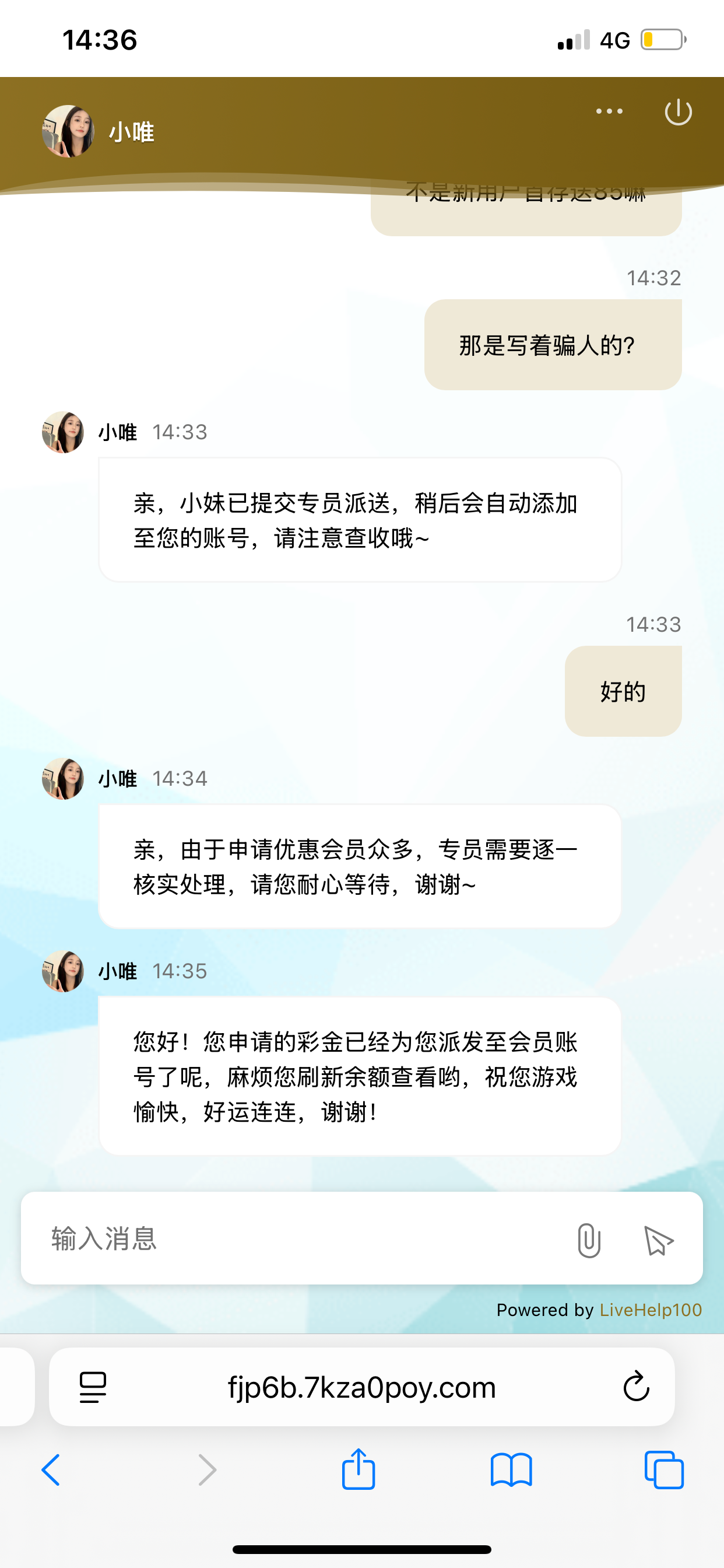Open the three-dot more options menu
The image size is (724, 1568).
click(609, 111)
